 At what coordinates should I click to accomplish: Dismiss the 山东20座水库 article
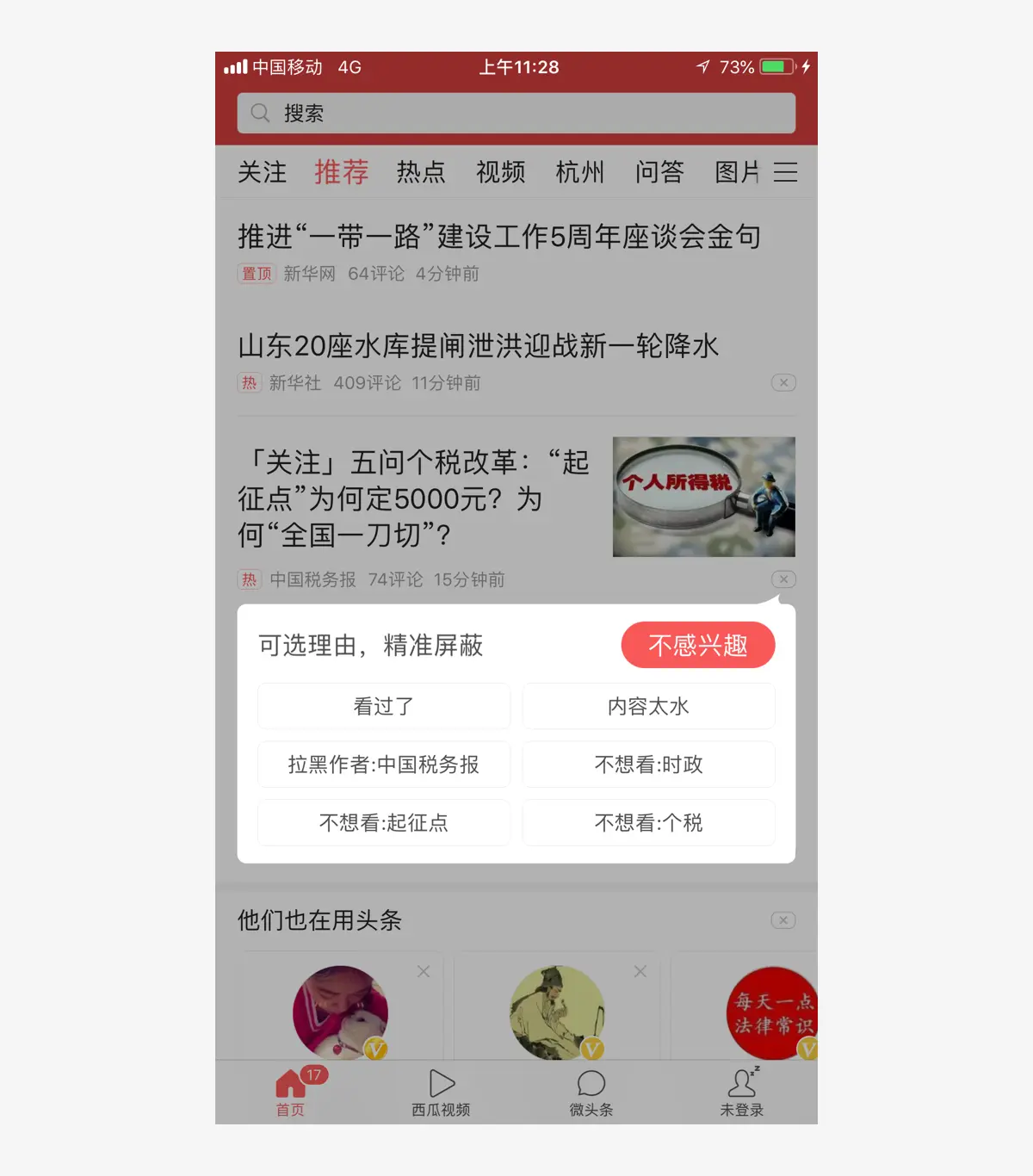point(783,382)
